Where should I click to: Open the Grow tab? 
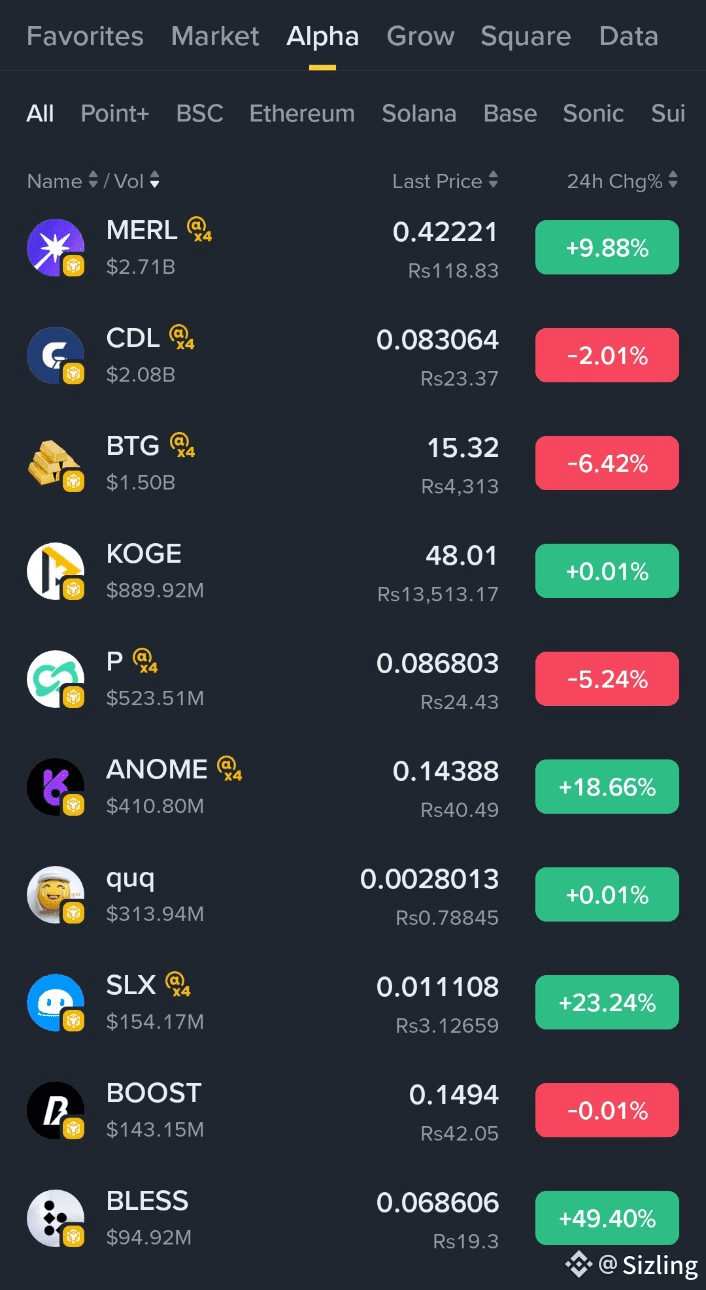pos(420,37)
